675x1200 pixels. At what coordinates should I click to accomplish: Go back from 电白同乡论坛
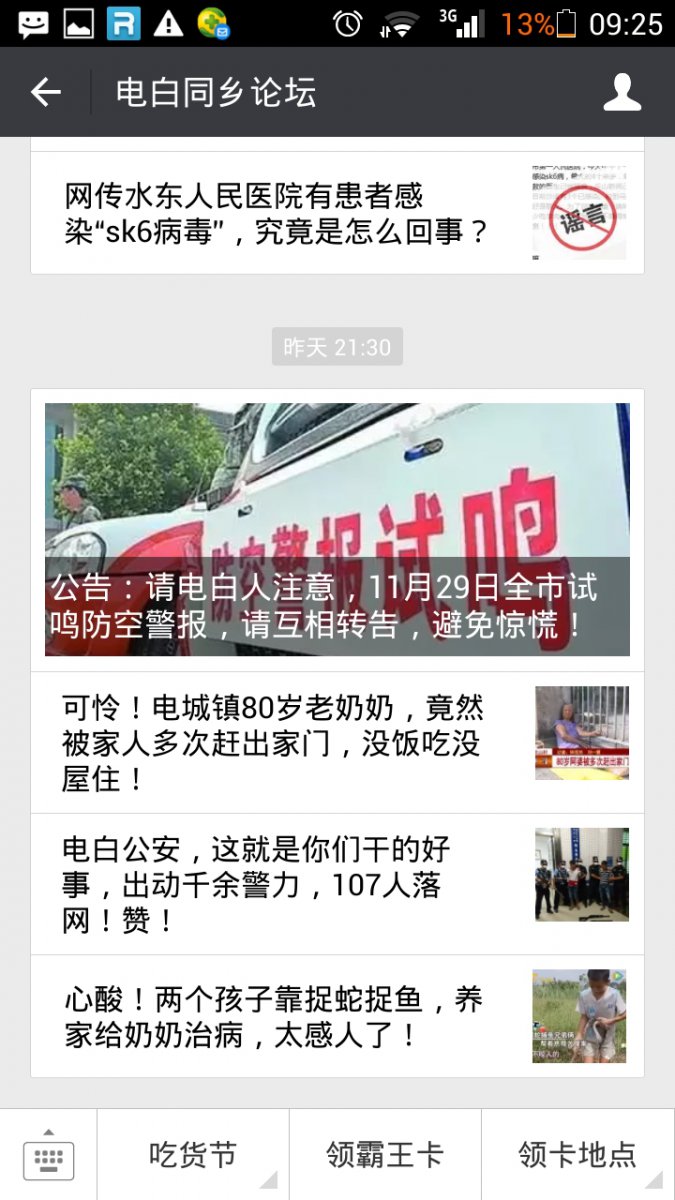(x=46, y=93)
